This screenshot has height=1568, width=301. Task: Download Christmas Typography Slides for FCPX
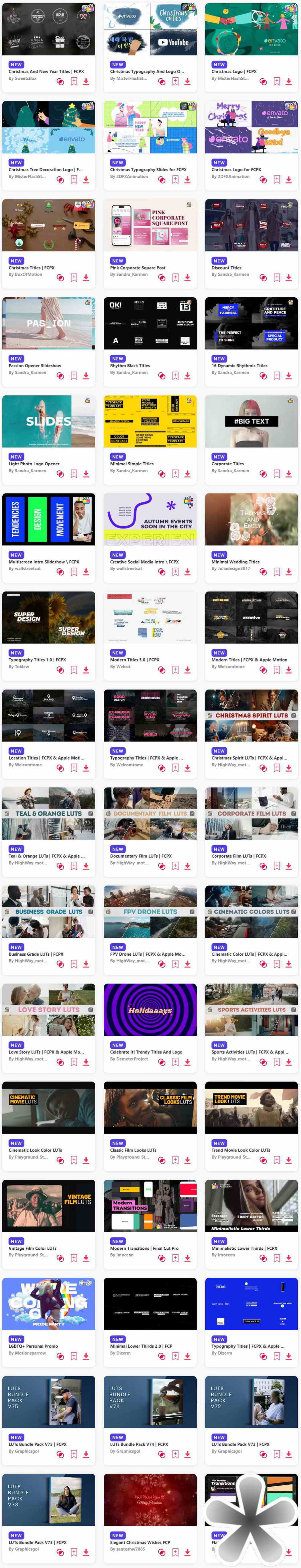tap(187, 179)
